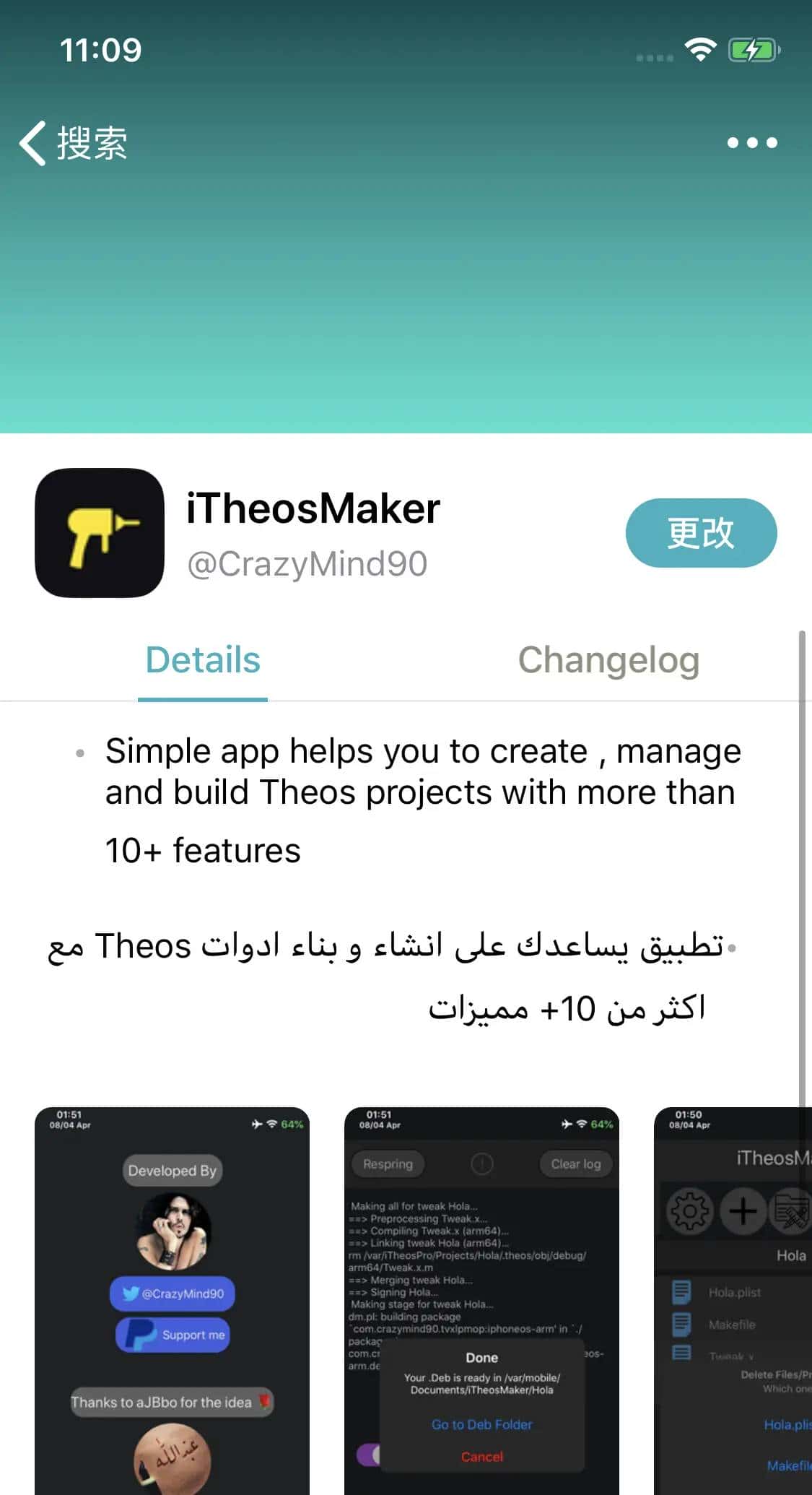Viewport: 812px width, 1495px height.
Task: View the build log screenshot with Done dialog
Action: 481,1300
